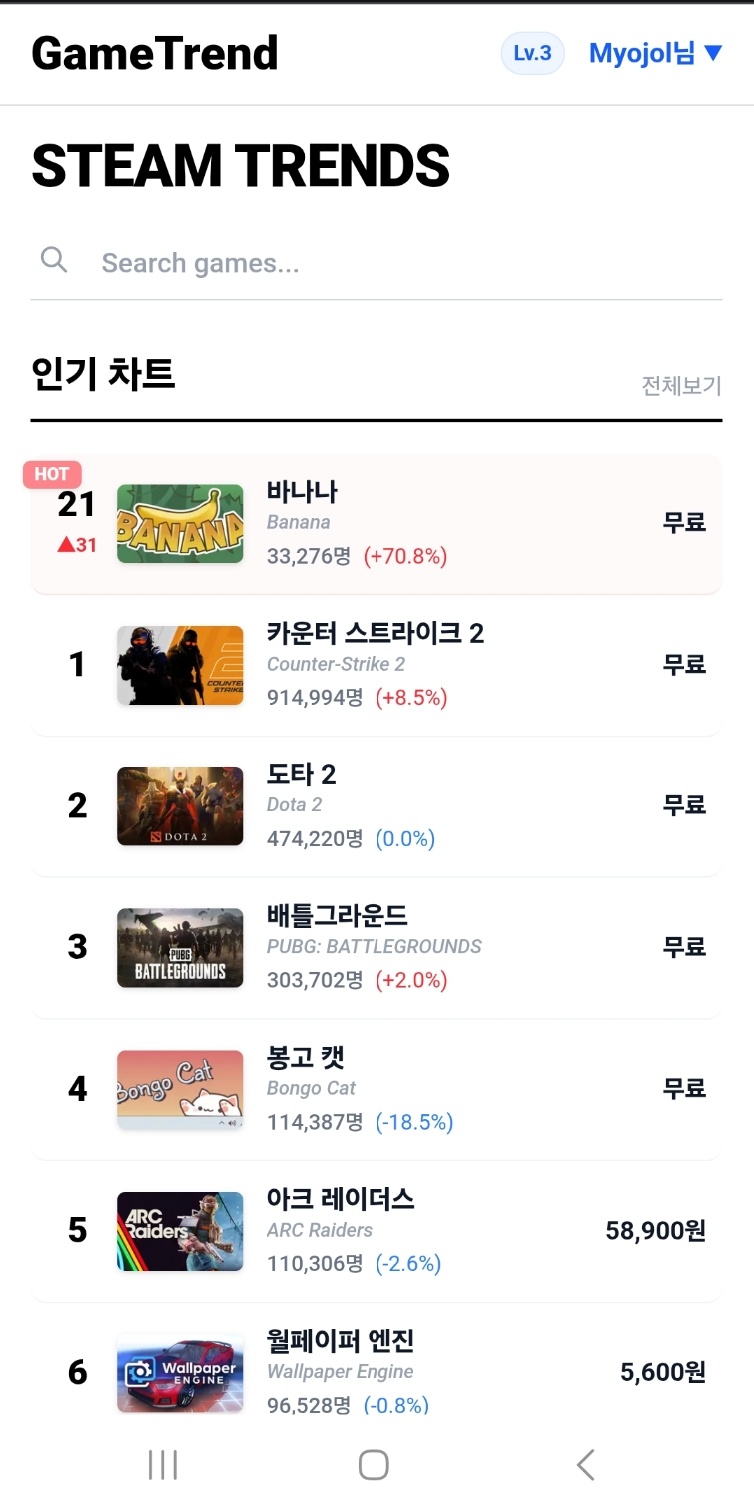
Task: Open the Myojol user dropdown menu
Action: coord(655,53)
